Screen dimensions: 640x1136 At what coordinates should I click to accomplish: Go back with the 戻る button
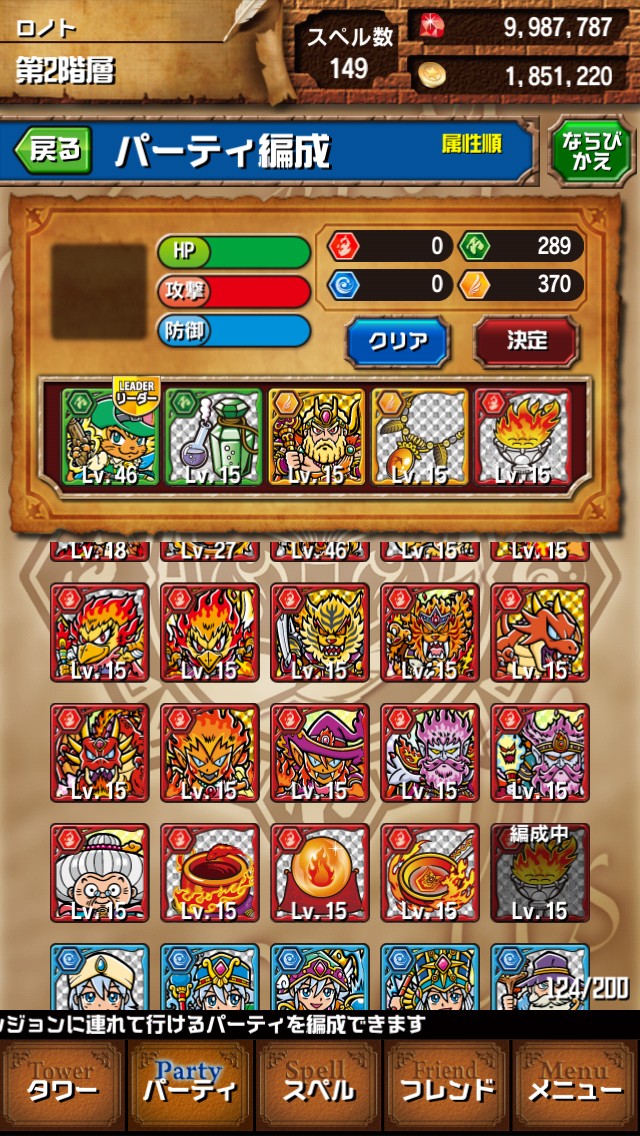tap(54, 151)
